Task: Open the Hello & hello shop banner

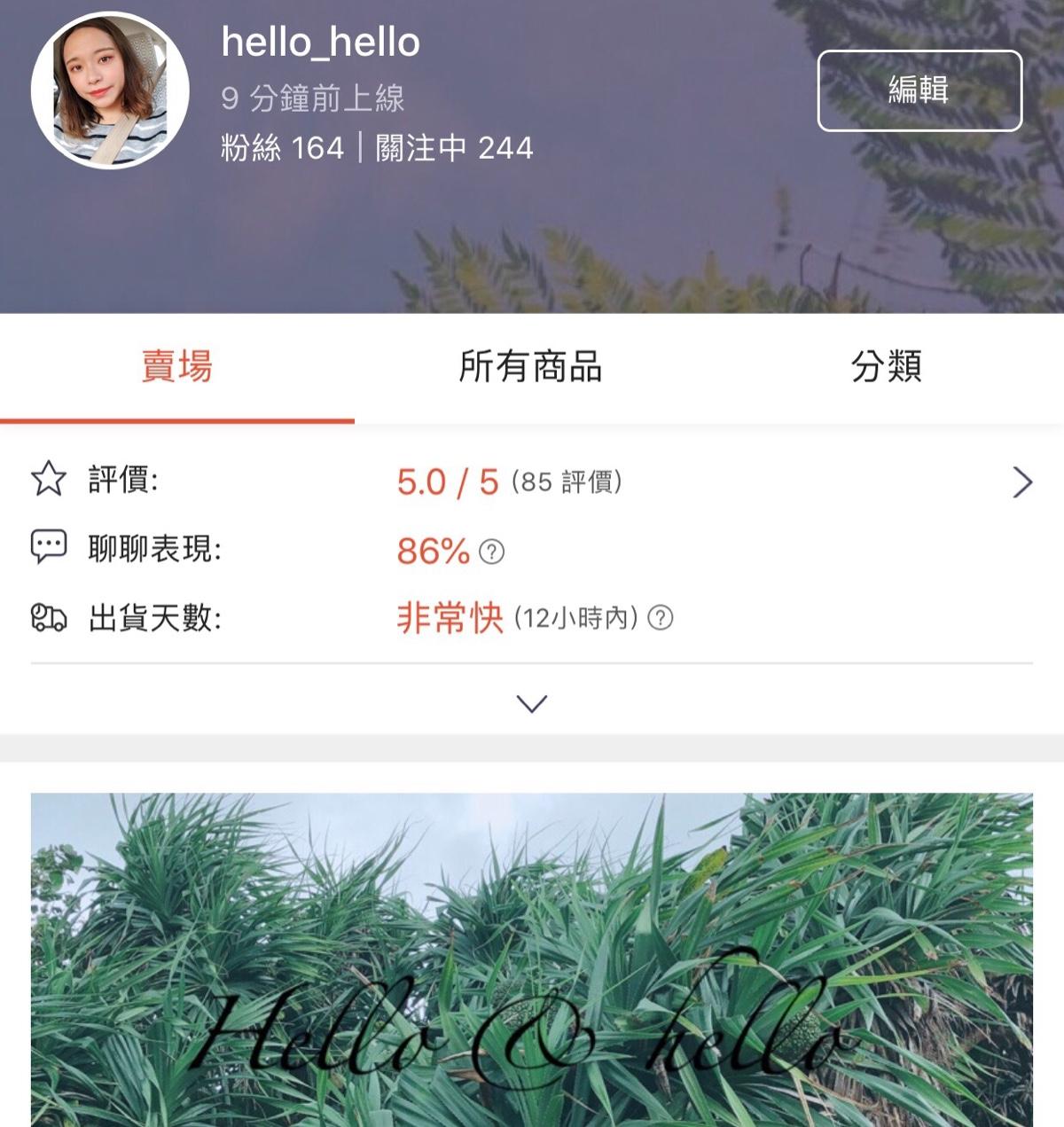Action: click(532, 959)
